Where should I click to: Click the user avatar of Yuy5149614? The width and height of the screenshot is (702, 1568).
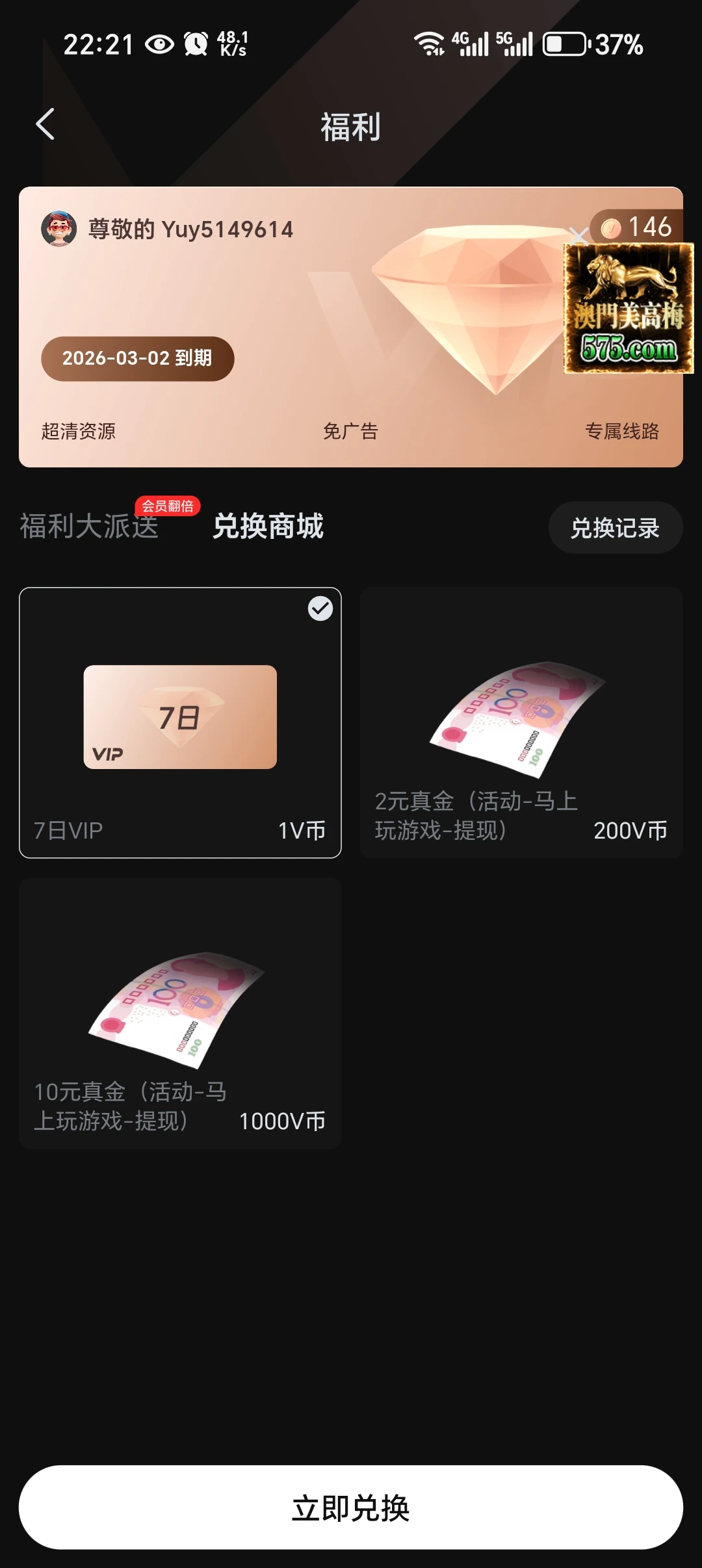[58, 229]
